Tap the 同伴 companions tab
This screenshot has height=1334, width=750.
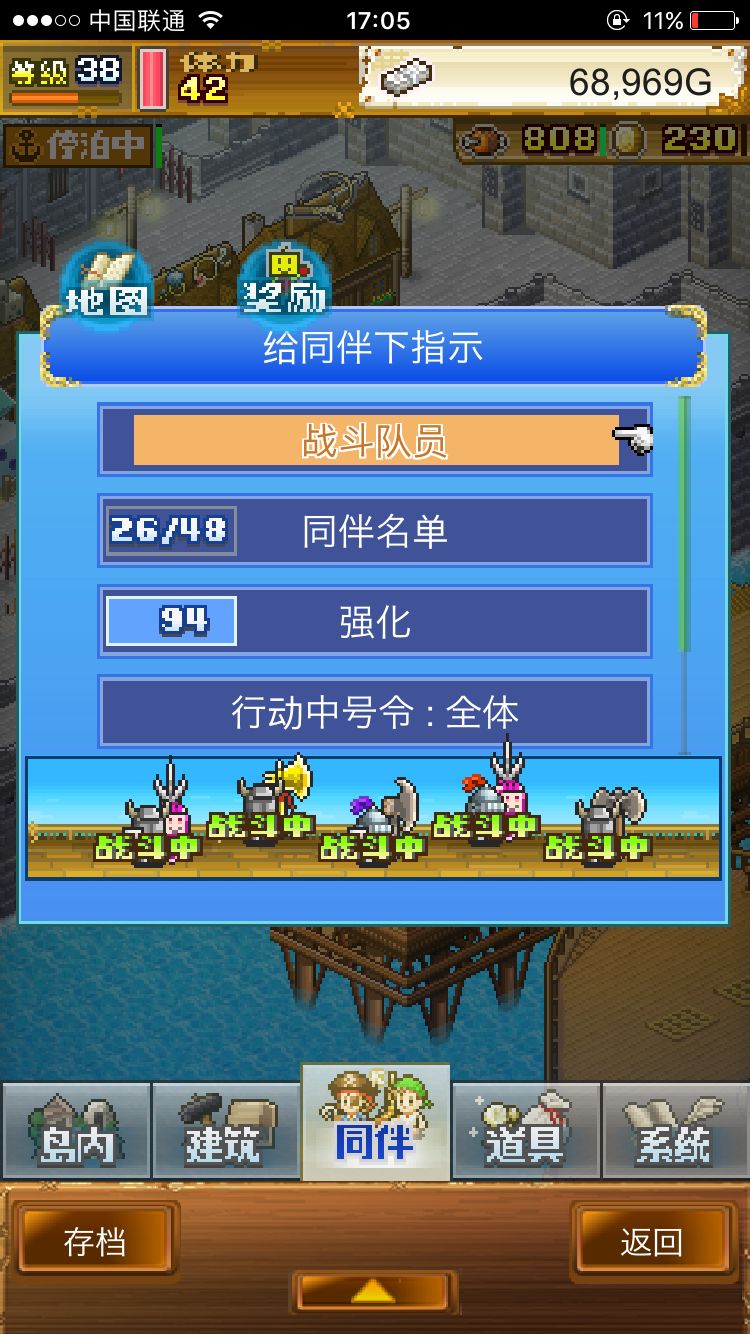(375, 1125)
